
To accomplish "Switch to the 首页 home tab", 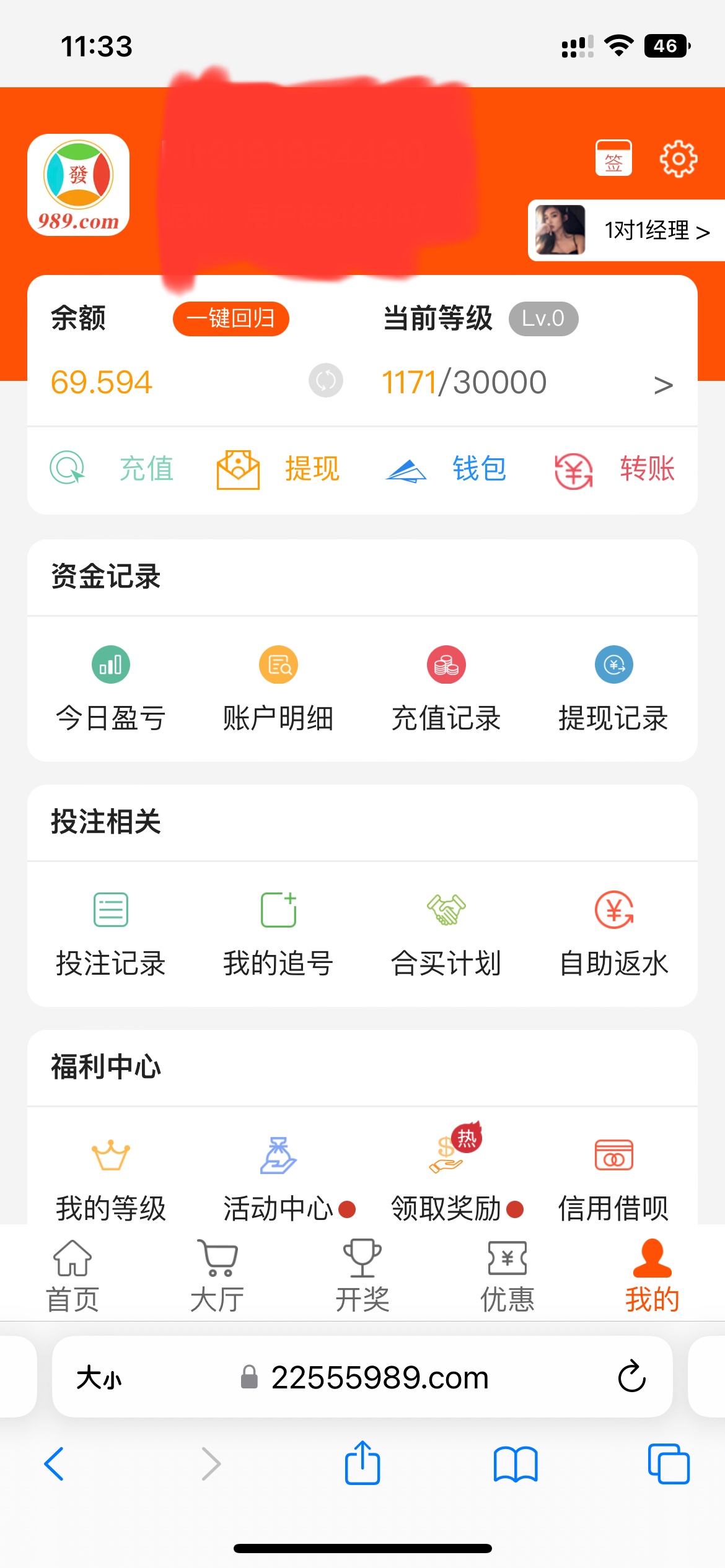I will (x=72, y=1276).
